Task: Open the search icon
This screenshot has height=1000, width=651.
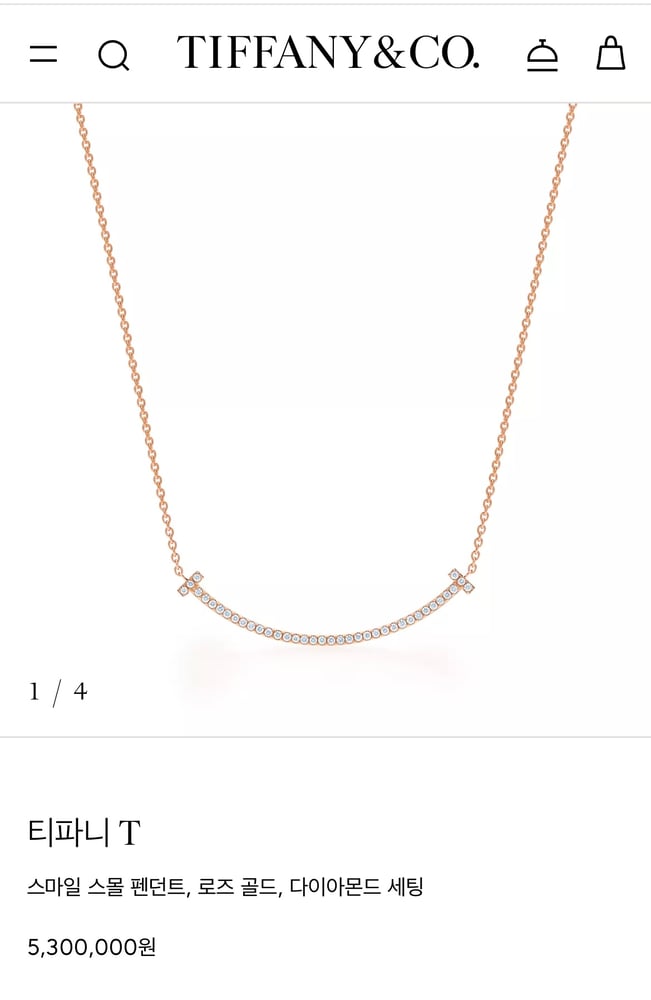Action: pos(113,55)
